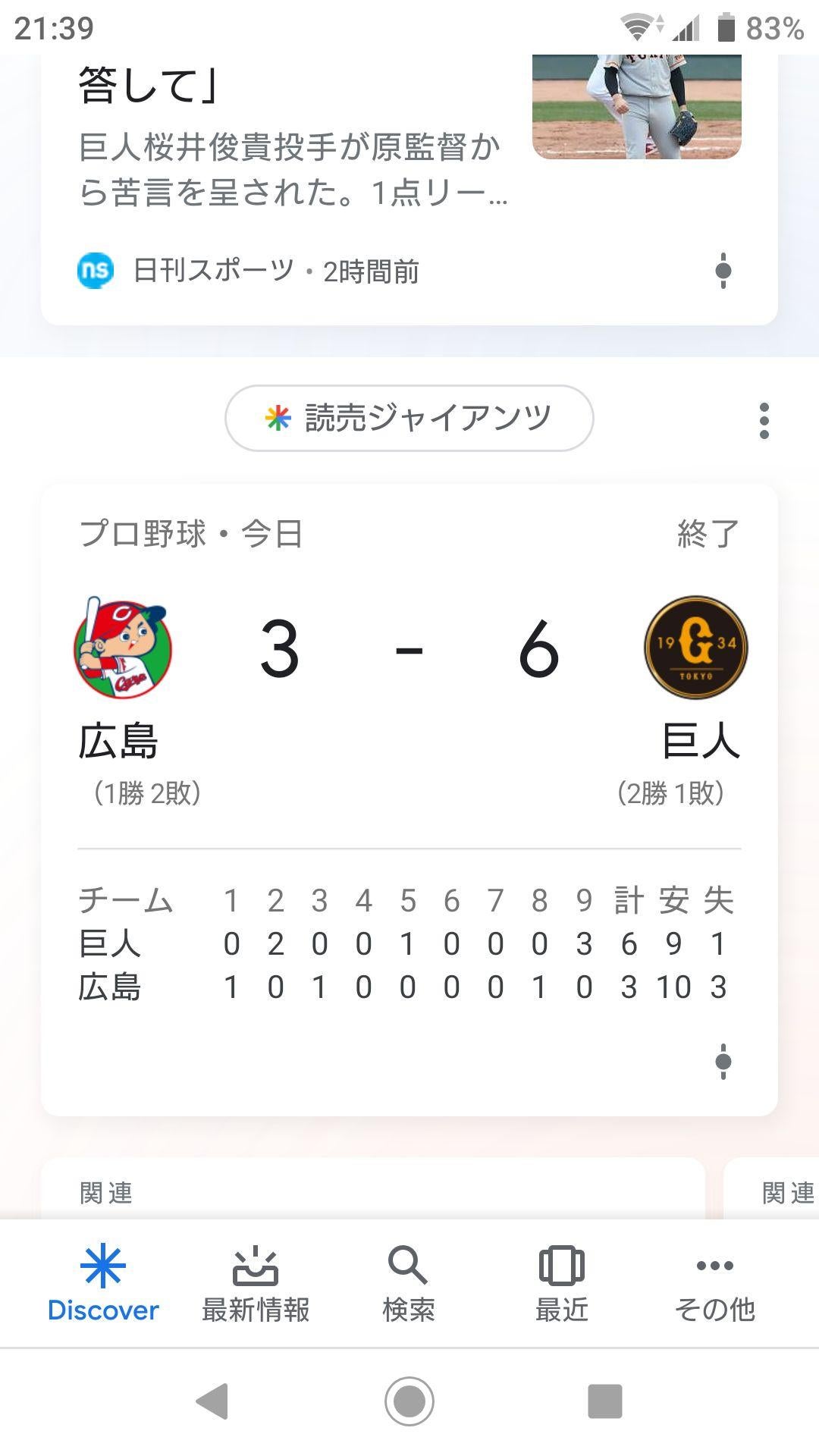Toggle to the 読売ジャイアンツ interest chip

pyautogui.click(x=409, y=416)
